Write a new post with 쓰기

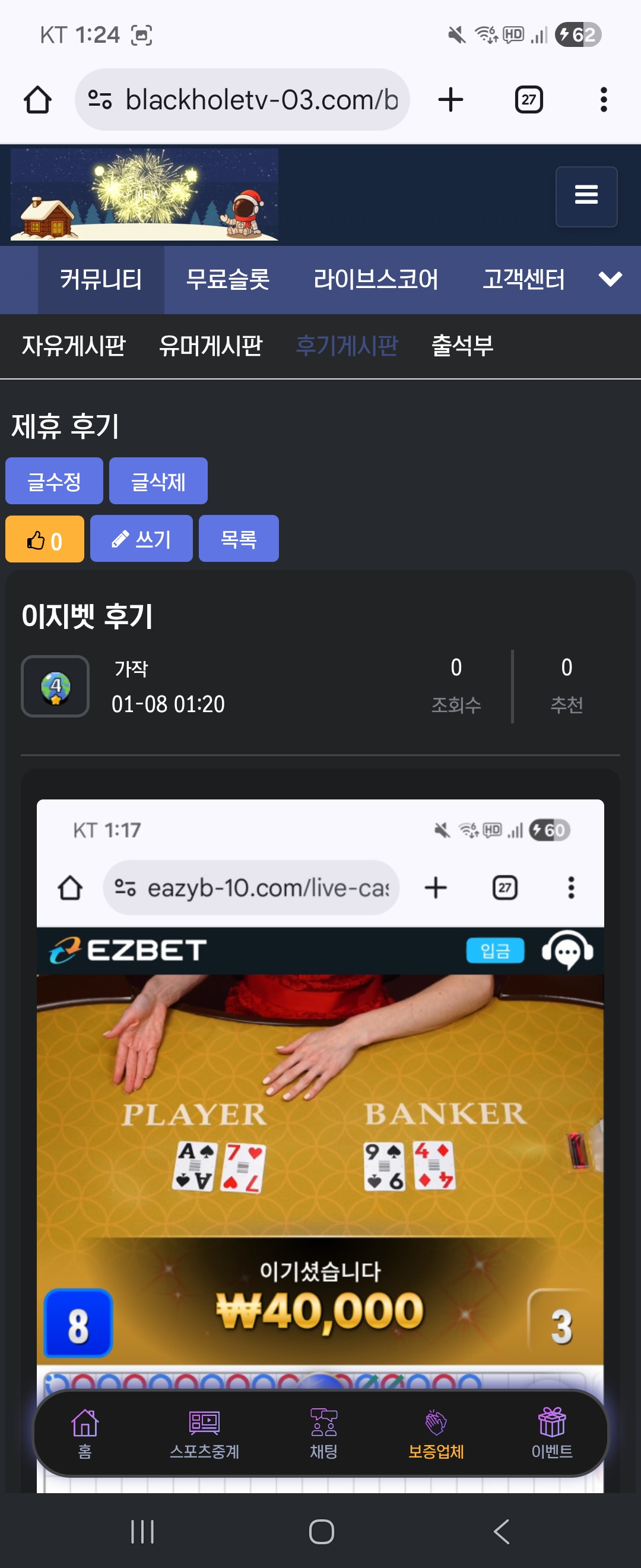141,539
